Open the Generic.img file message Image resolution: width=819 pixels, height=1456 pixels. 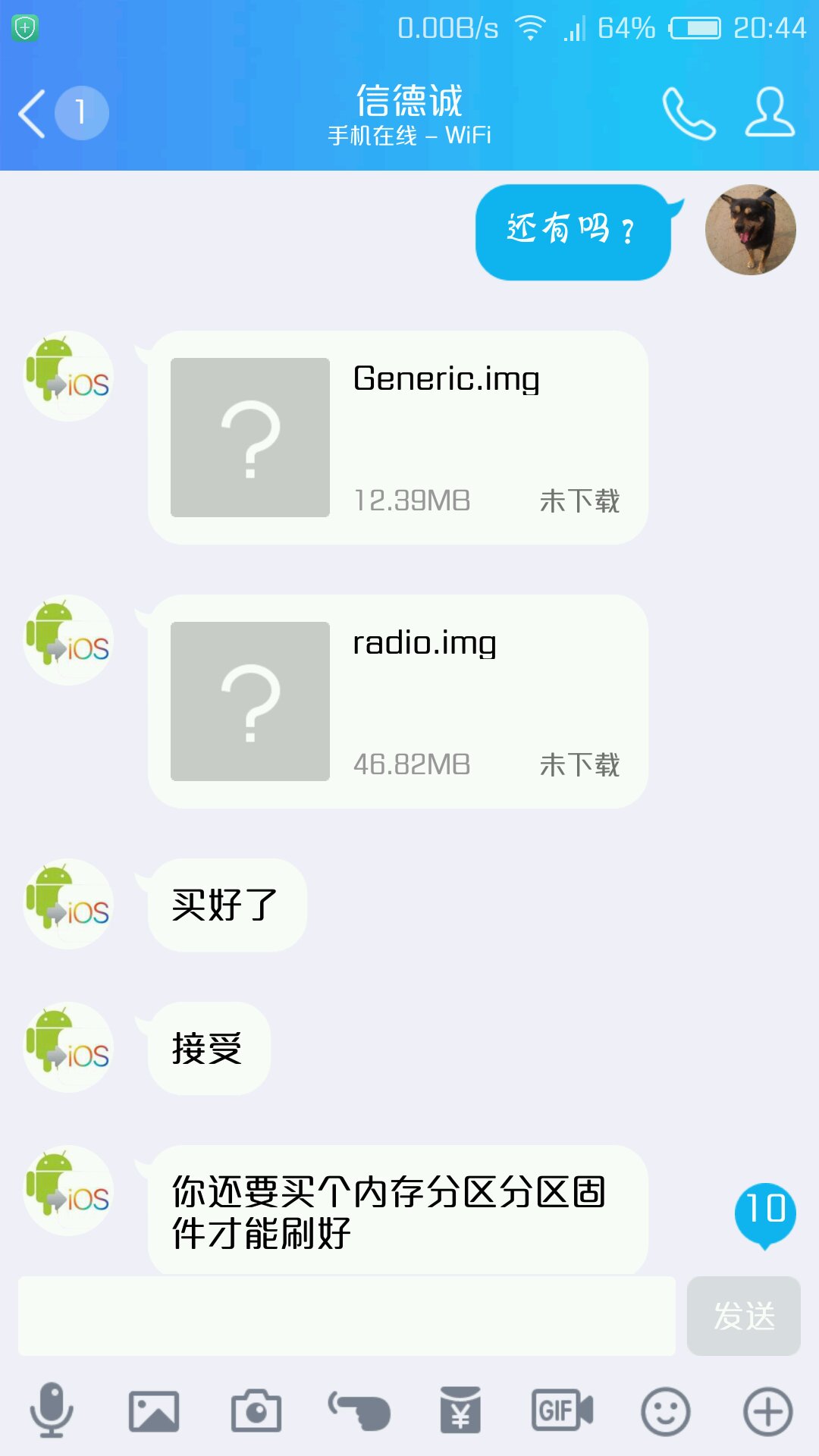(398, 438)
